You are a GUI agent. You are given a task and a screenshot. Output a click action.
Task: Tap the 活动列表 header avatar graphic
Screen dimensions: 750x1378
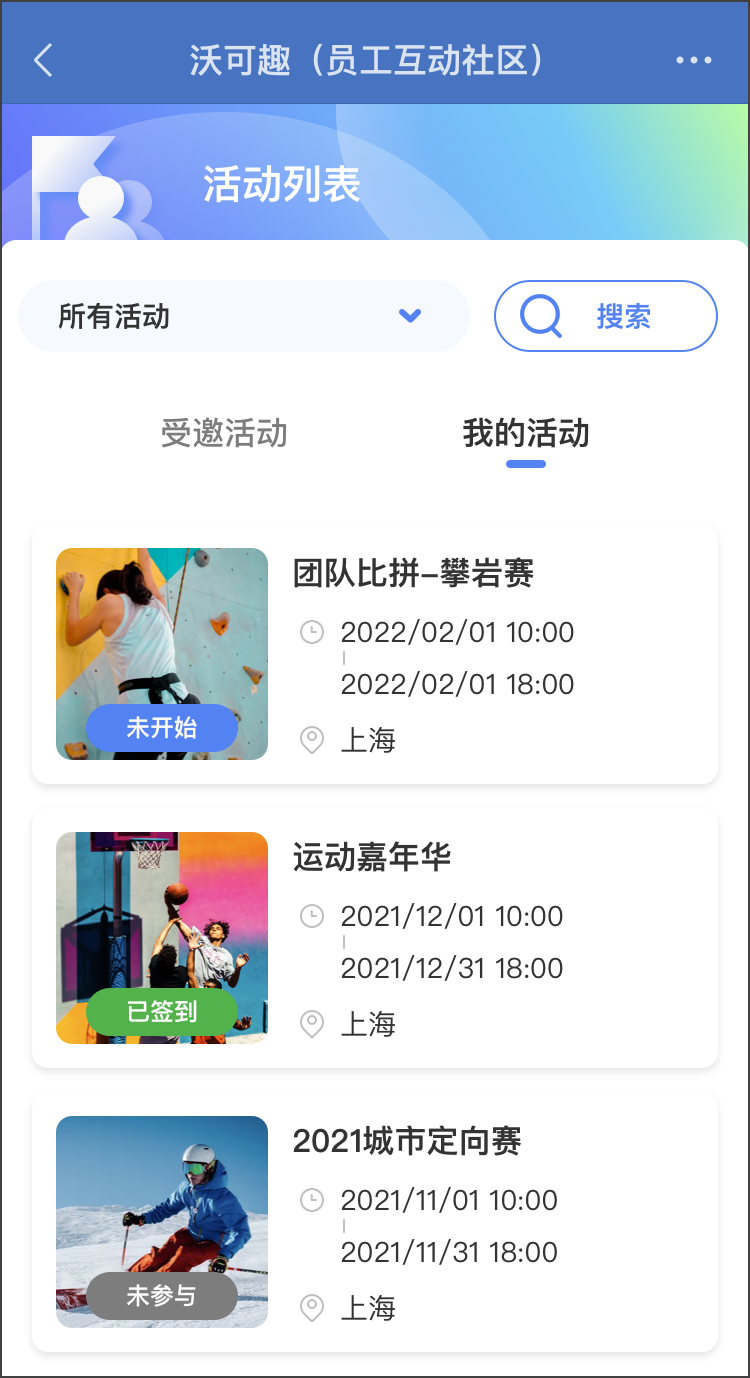100,190
